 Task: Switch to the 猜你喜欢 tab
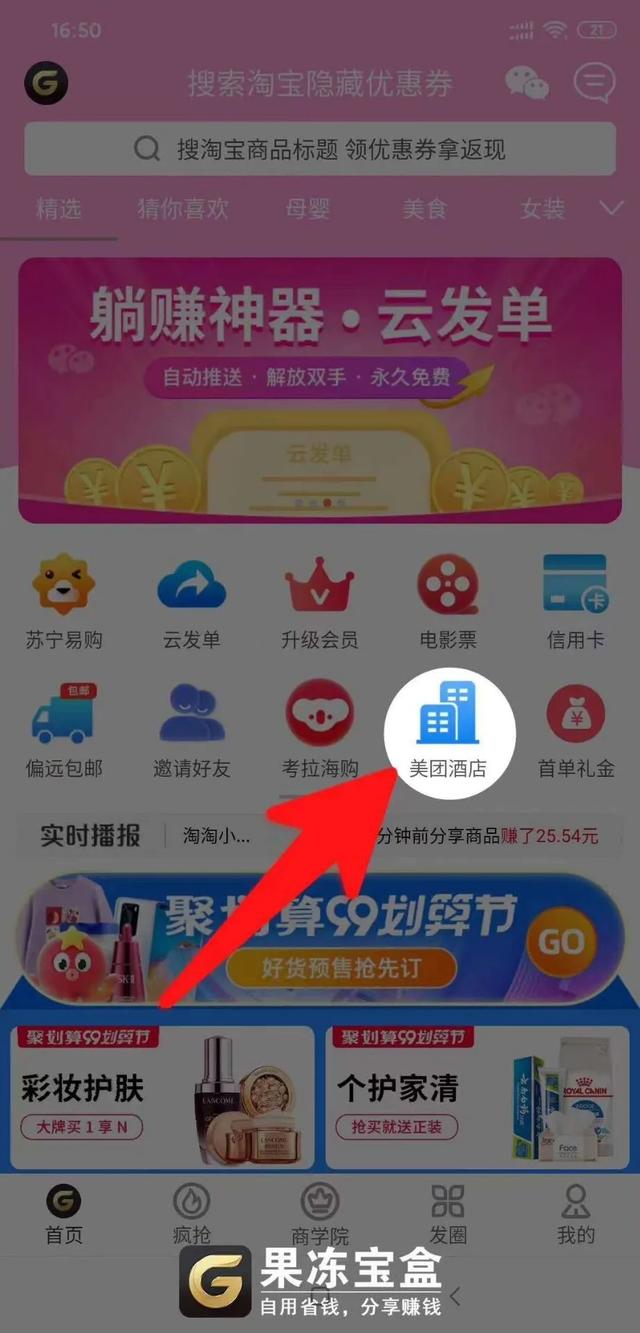[x=183, y=208]
